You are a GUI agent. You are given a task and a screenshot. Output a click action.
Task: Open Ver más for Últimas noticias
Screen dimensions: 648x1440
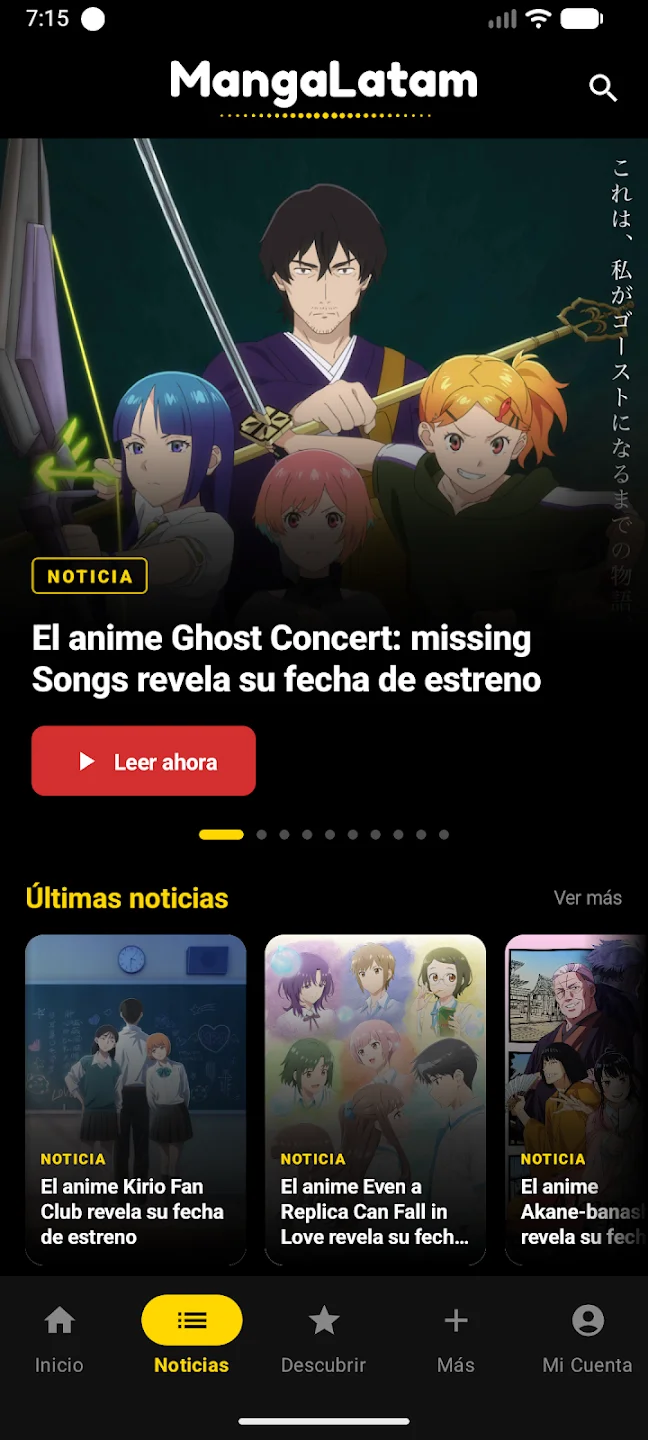(x=588, y=898)
